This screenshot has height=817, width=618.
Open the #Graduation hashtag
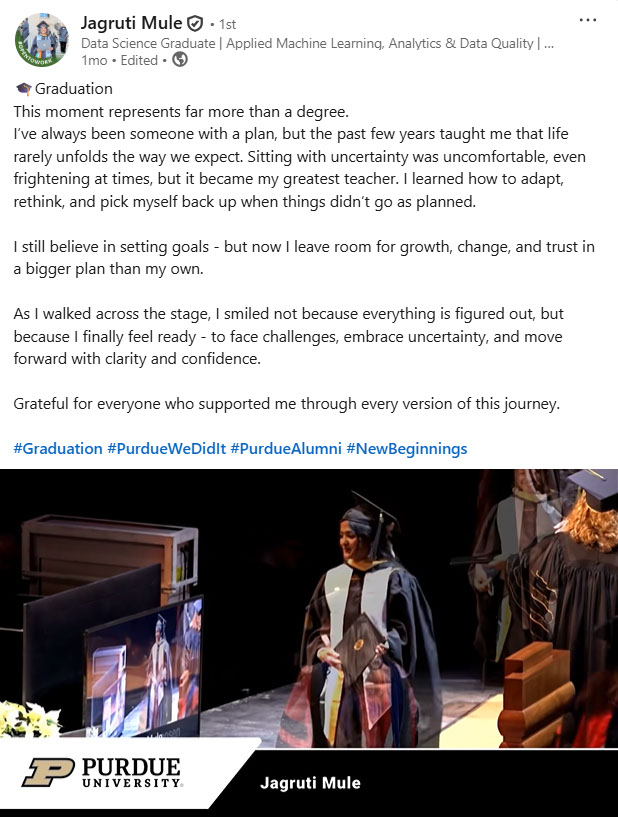[x=58, y=449]
